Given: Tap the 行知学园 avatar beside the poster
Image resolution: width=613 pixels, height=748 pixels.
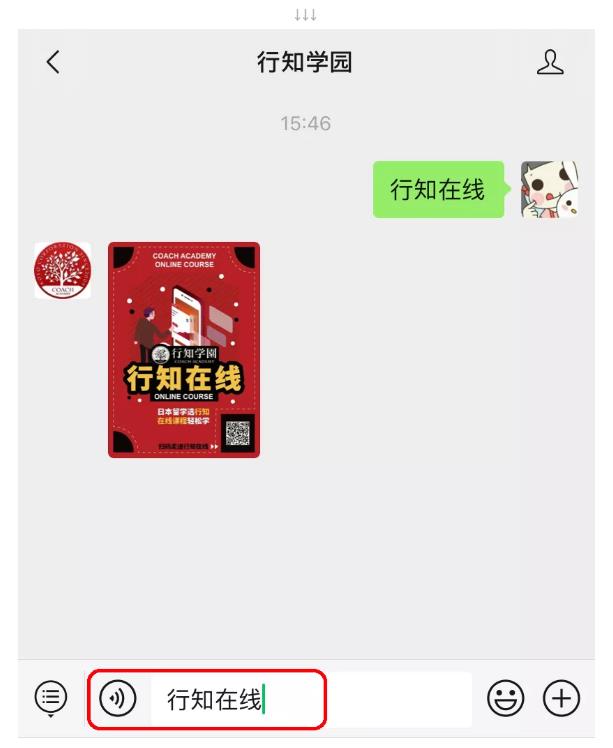Looking at the screenshot, I should point(63,270).
